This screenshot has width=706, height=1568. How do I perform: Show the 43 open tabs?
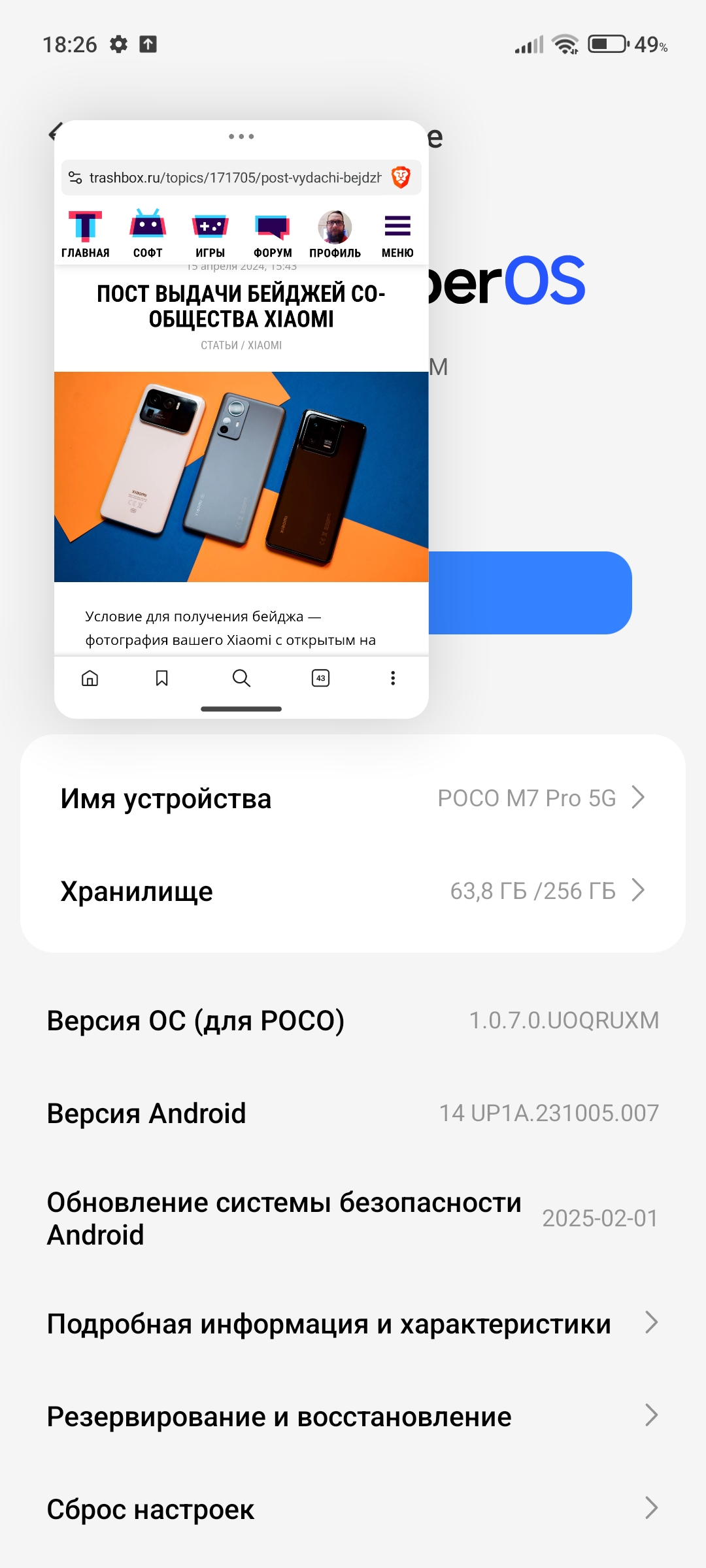[x=320, y=678]
